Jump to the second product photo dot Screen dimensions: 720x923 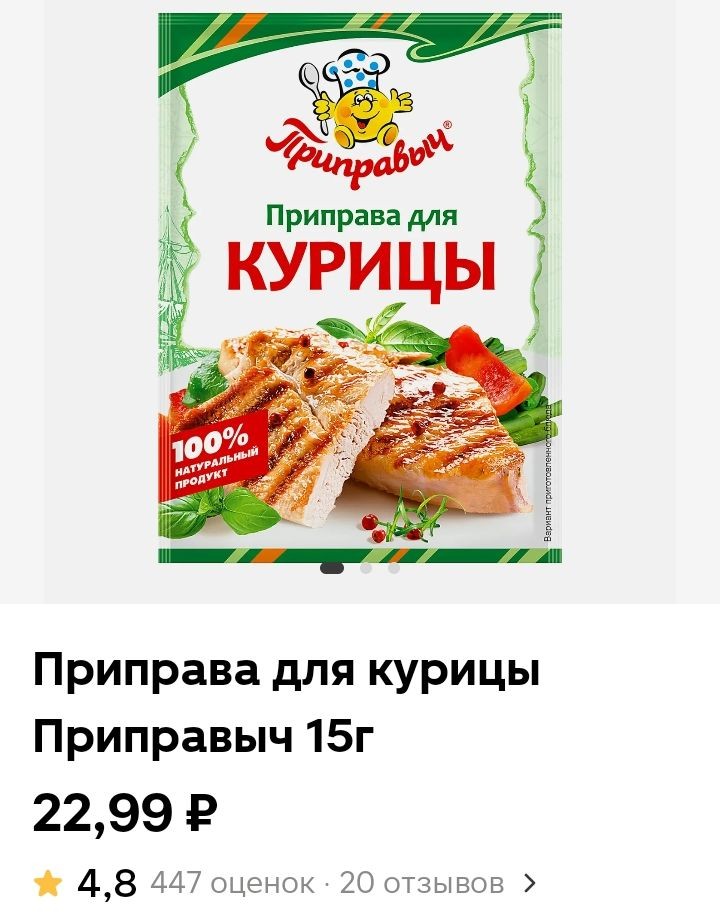[x=366, y=568]
